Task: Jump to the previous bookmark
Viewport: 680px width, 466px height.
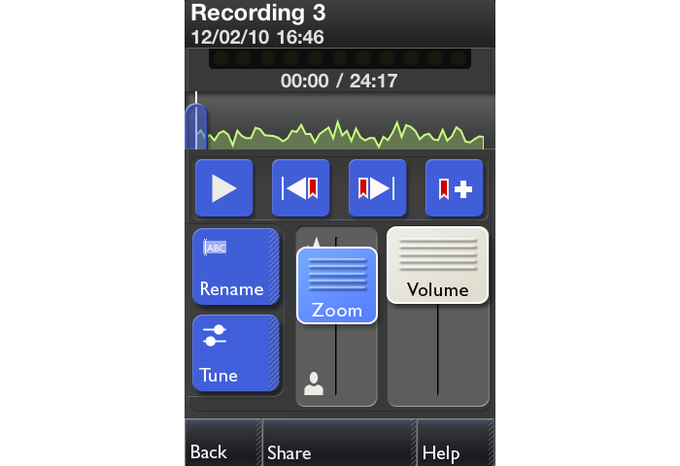Action: click(301, 188)
